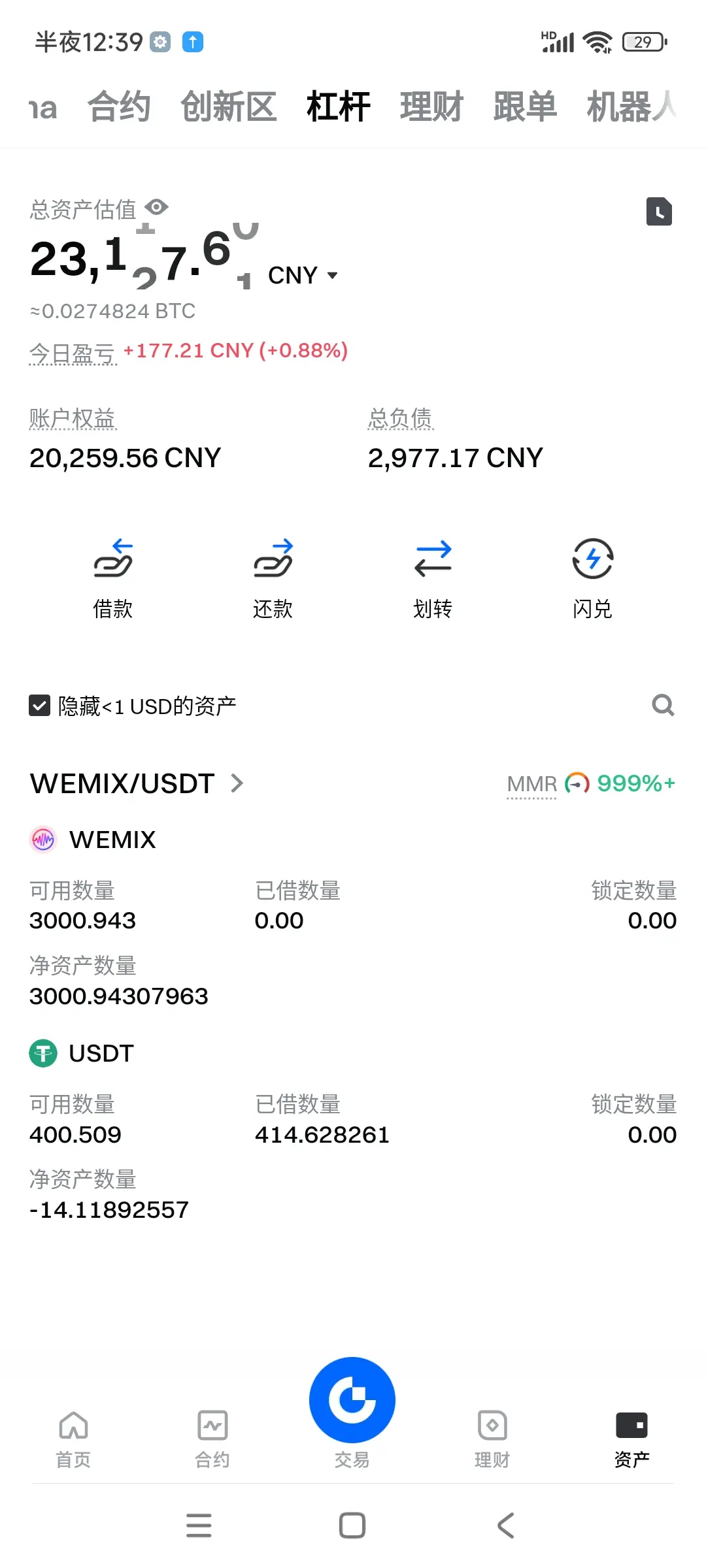Open the CNY currency dropdown
The width and height of the screenshot is (706, 1568).
coord(303,276)
